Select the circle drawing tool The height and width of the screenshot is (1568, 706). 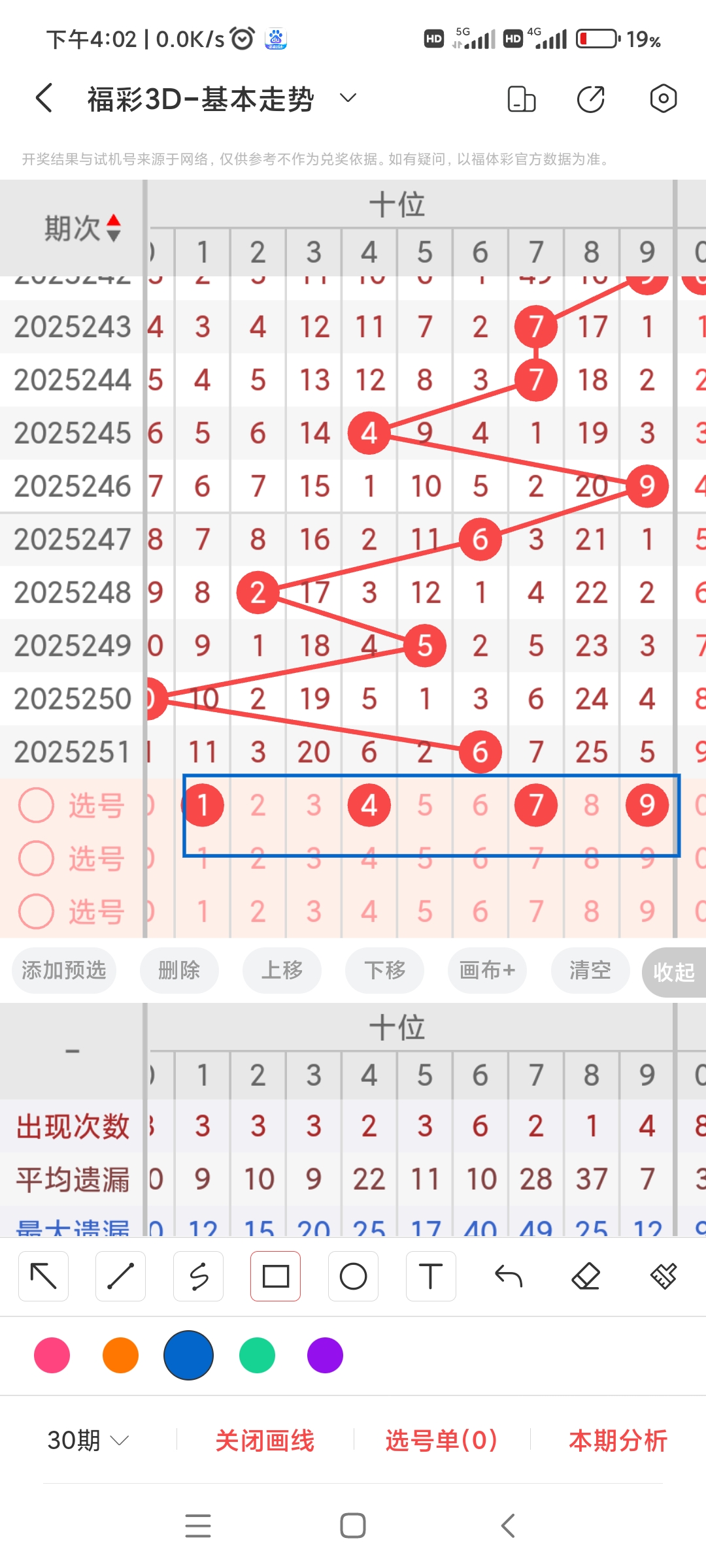(x=353, y=1275)
